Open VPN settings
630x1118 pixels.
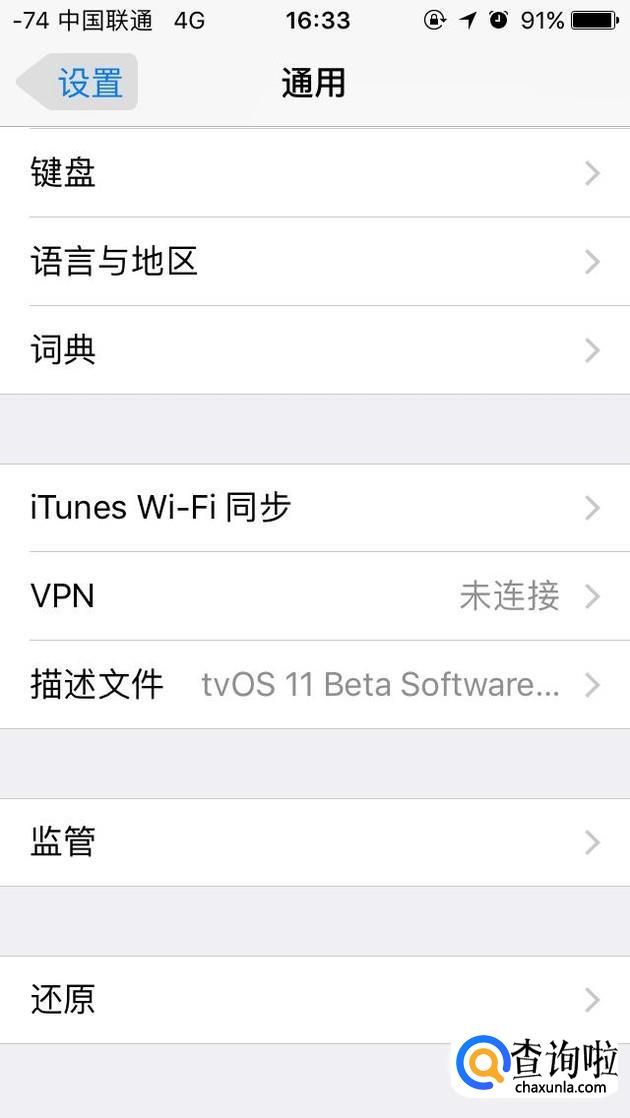tap(315, 596)
